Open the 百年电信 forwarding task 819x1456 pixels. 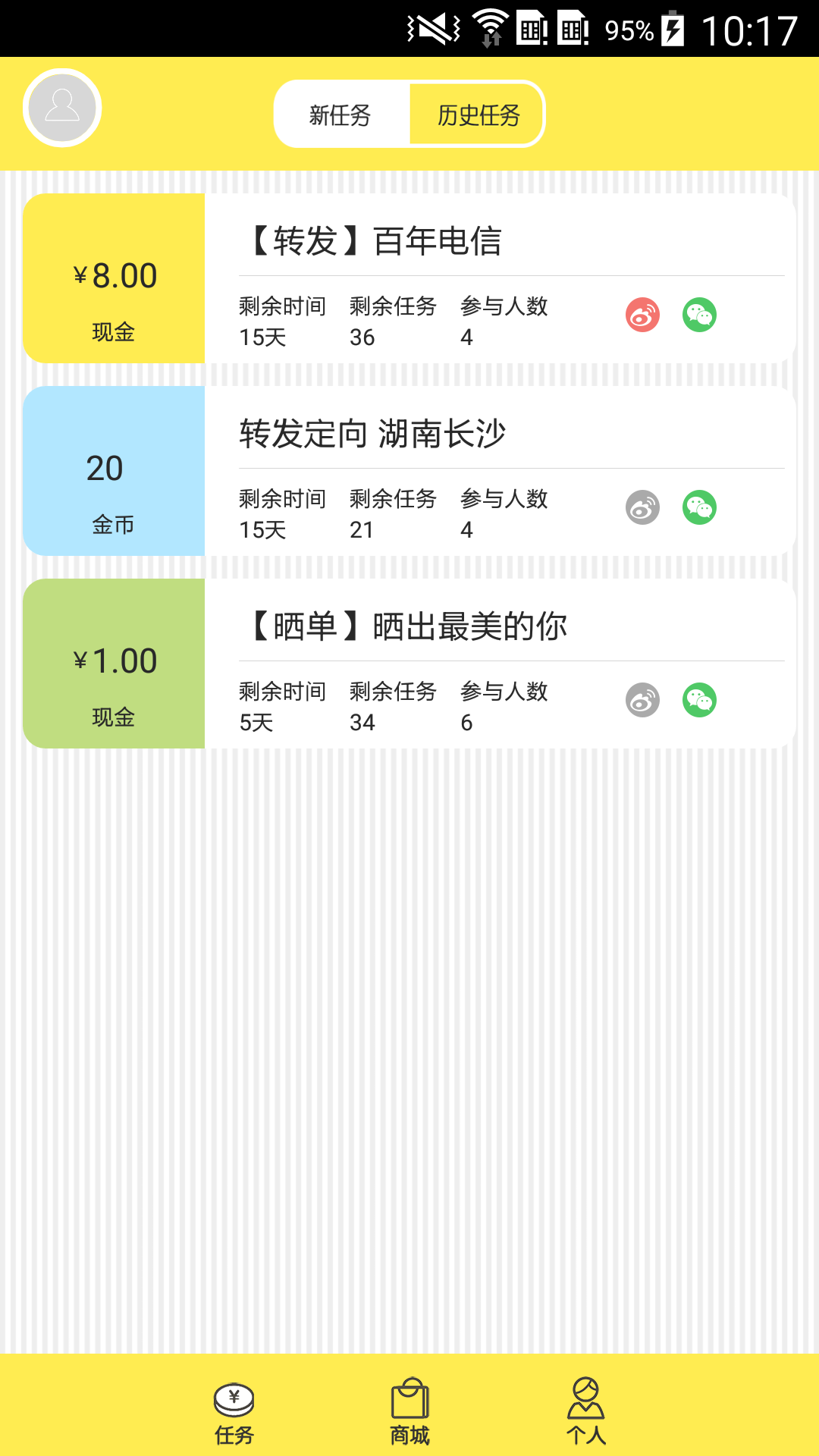click(377, 243)
